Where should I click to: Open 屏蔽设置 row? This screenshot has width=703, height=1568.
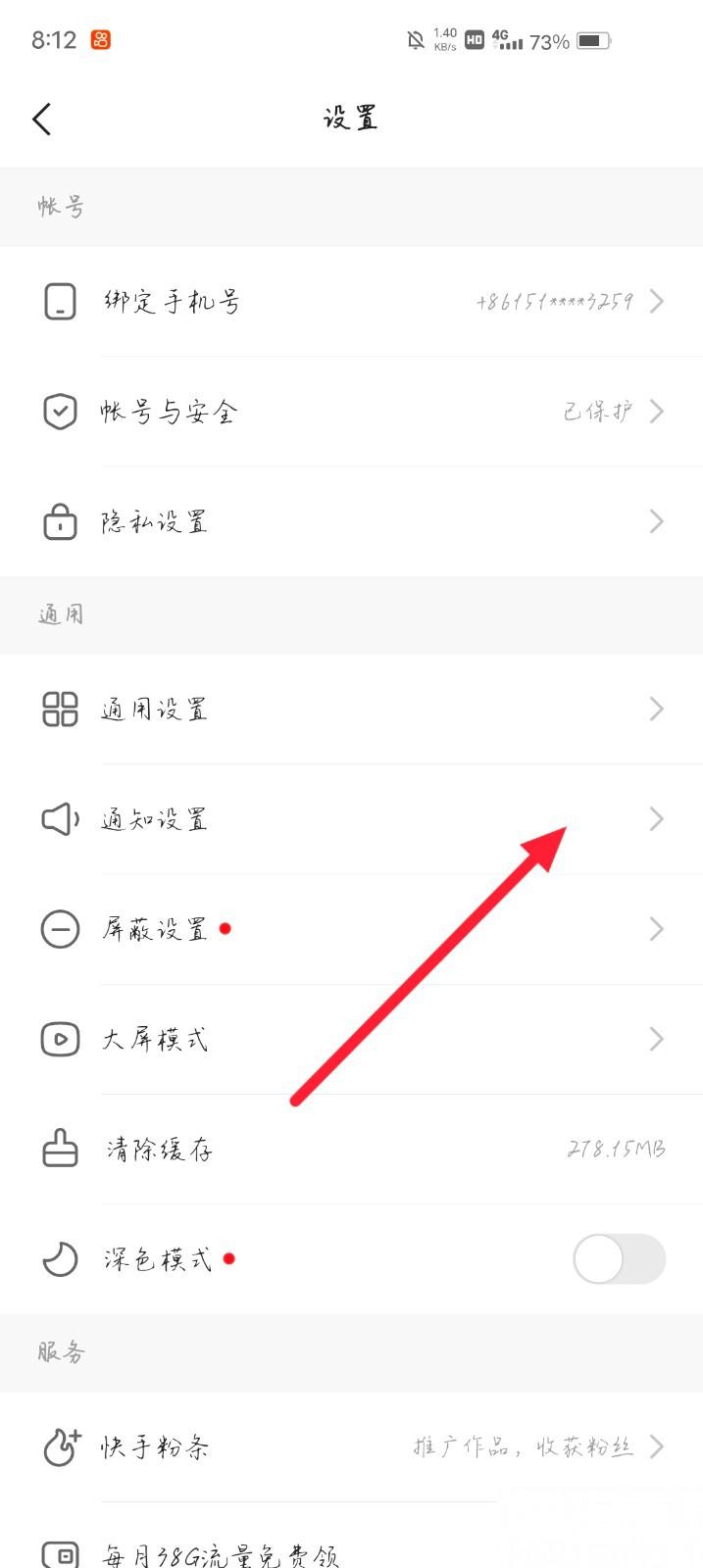coord(351,929)
